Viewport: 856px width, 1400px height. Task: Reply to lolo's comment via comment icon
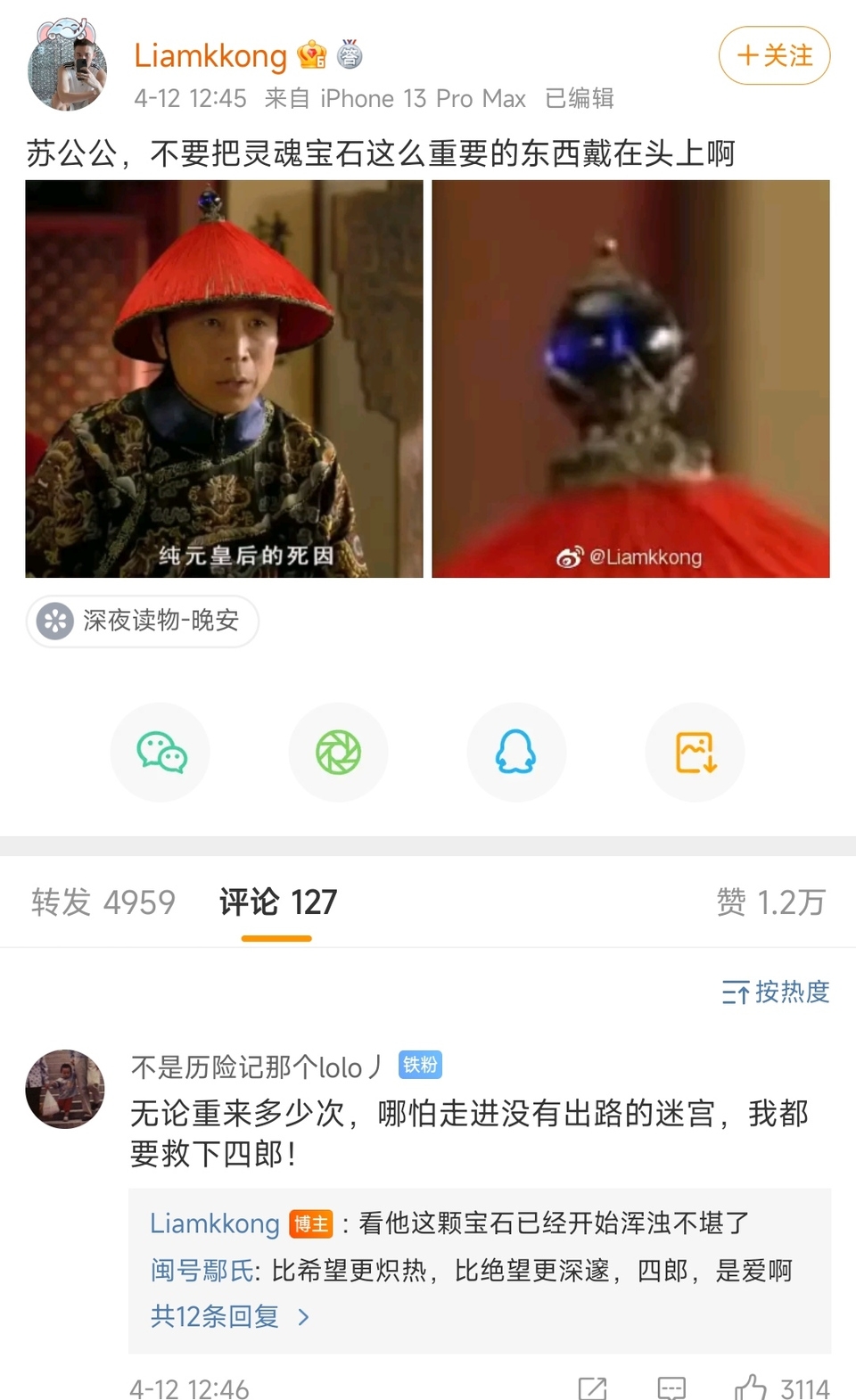[x=671, y=1388]
